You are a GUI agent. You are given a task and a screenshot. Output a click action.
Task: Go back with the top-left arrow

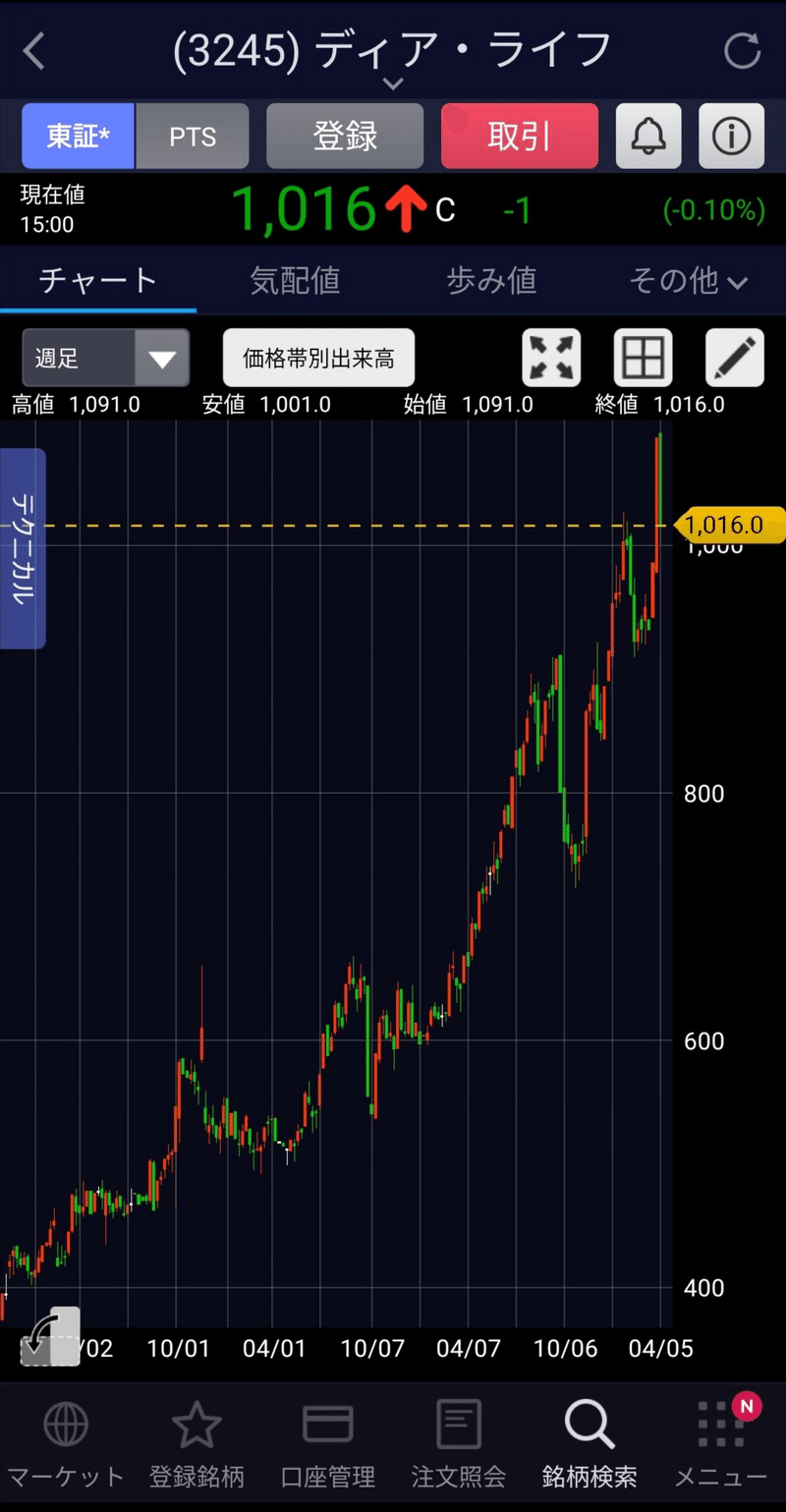34,51
